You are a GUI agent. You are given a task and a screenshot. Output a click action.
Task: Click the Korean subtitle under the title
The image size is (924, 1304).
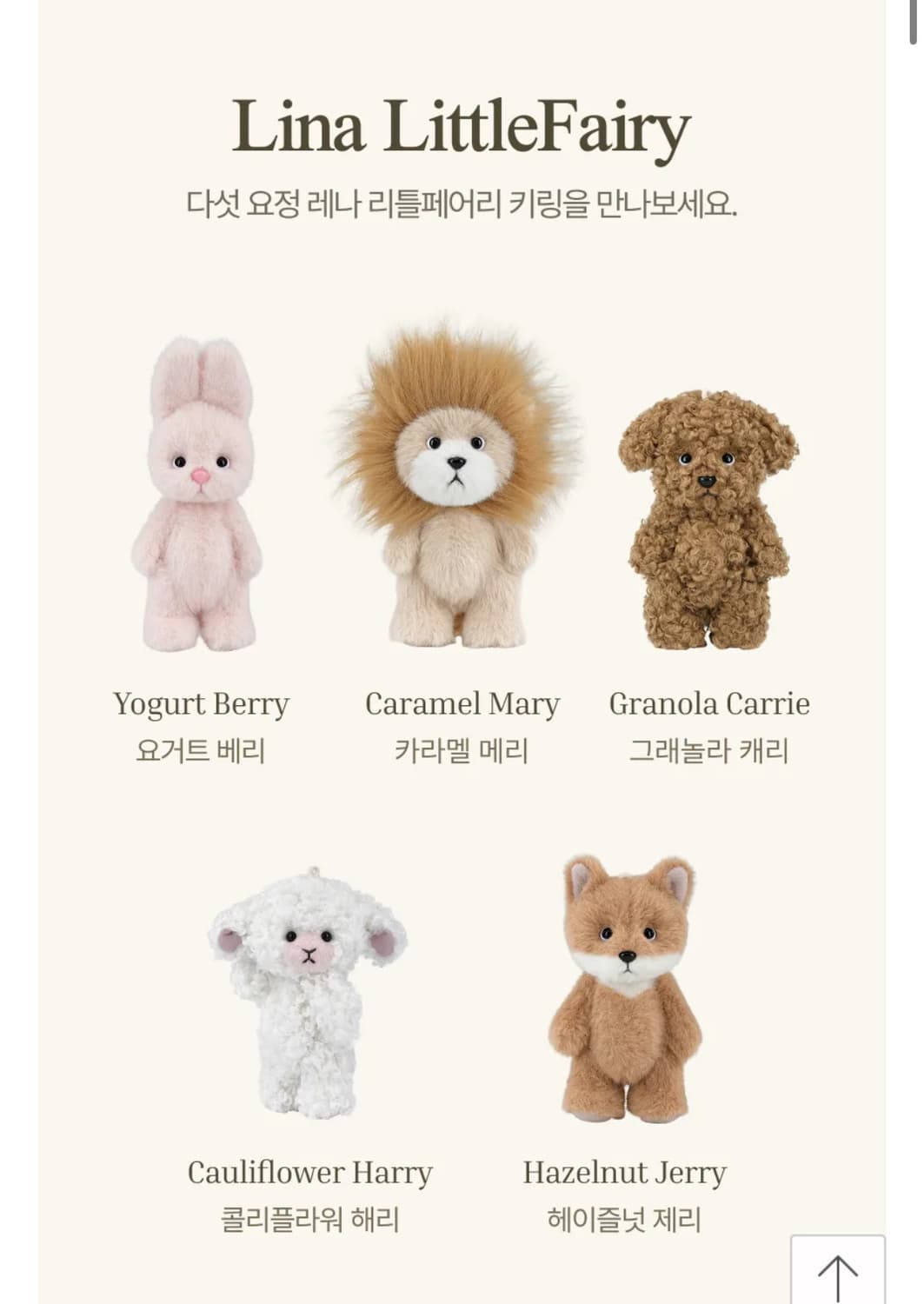462,203
